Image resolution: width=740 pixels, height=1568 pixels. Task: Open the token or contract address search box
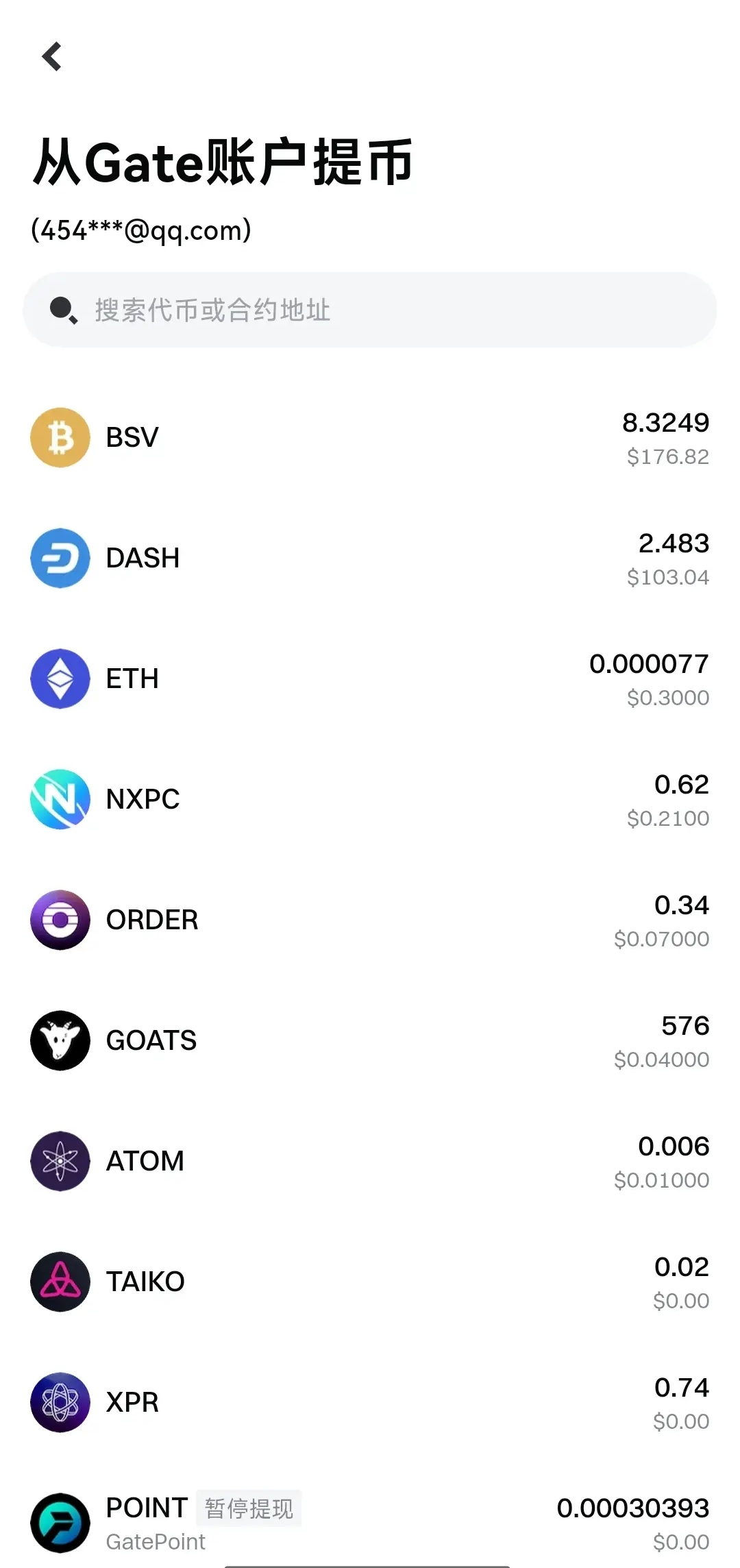370,310
